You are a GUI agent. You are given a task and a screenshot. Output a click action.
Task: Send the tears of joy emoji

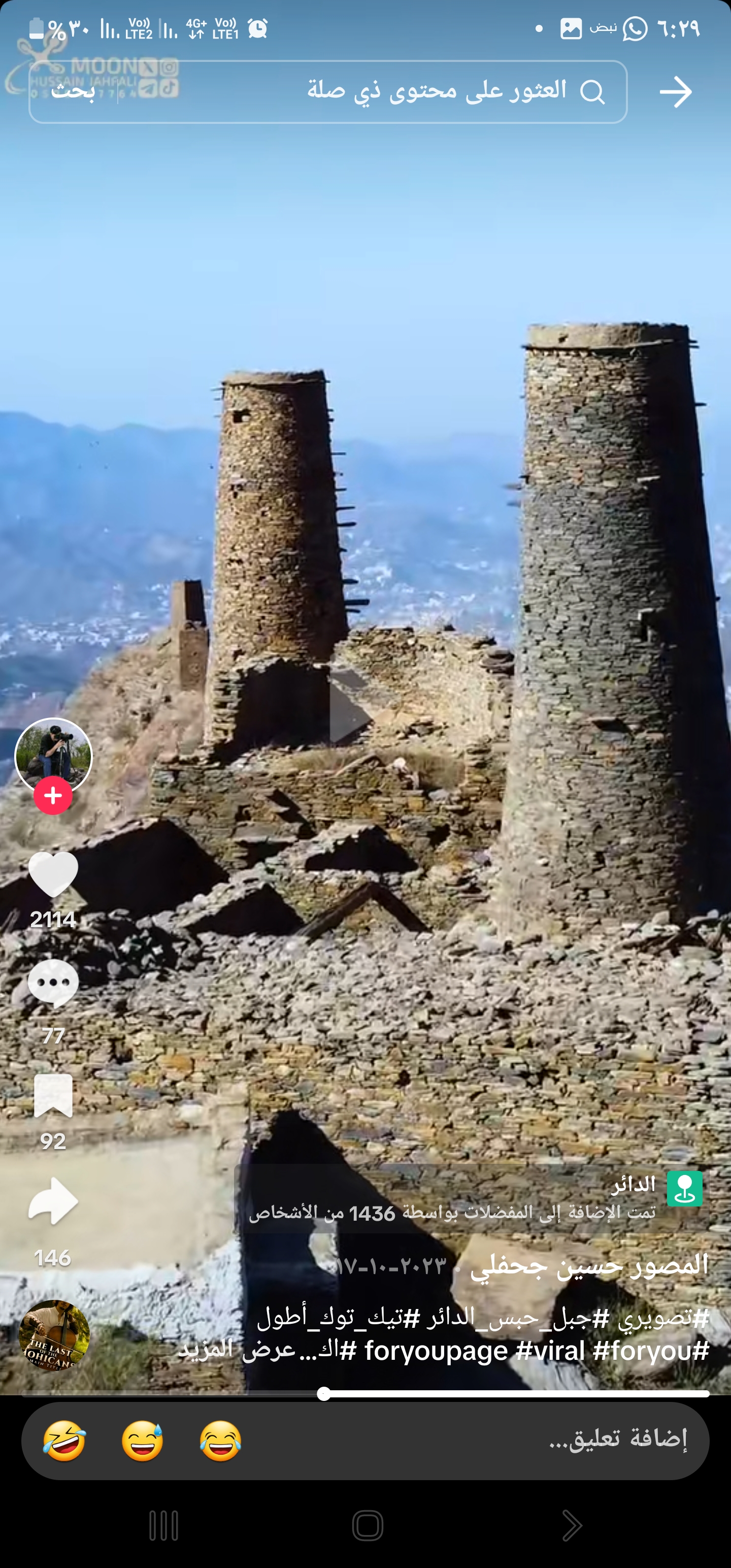220,1440
